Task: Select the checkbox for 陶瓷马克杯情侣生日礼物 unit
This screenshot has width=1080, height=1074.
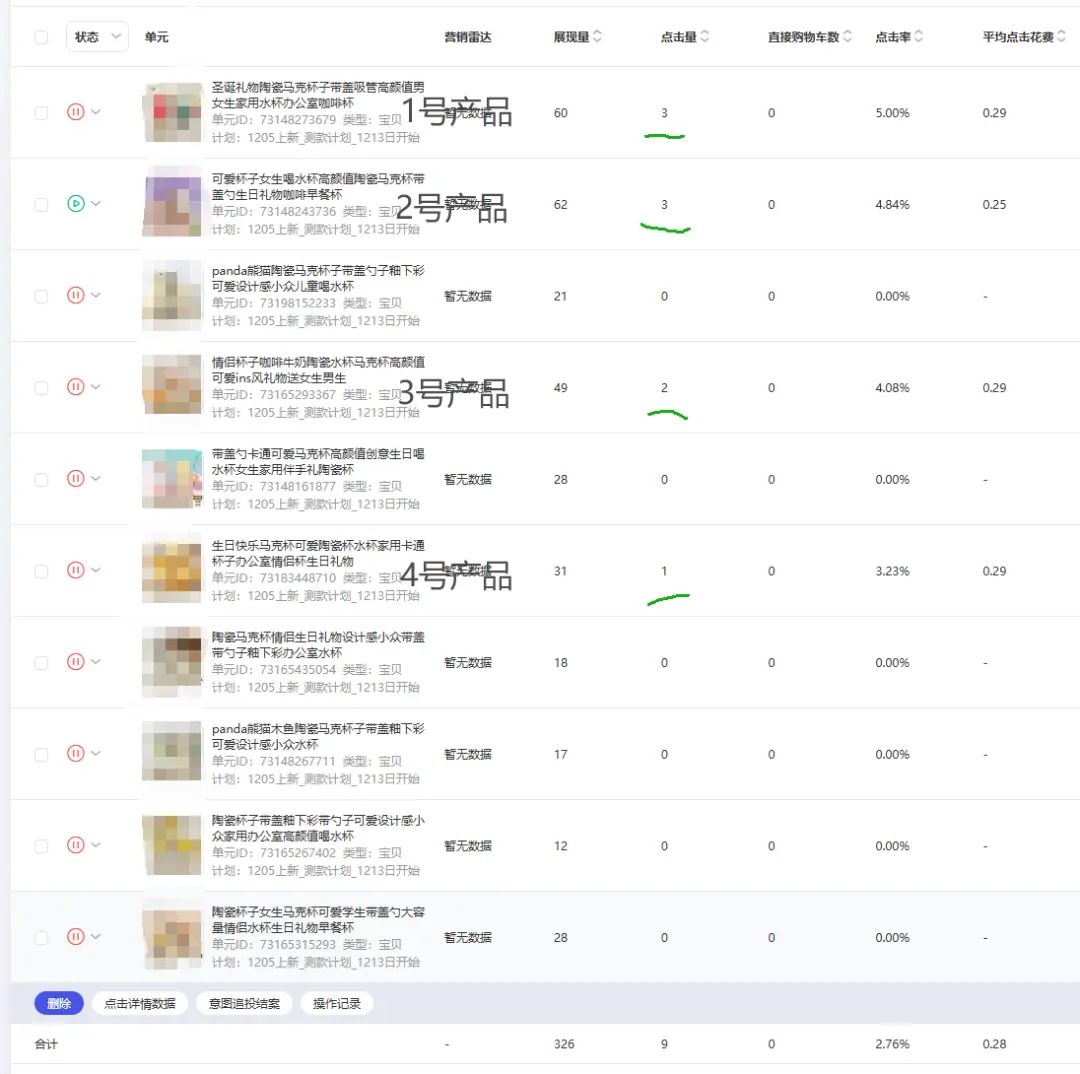Action: click(x=41, y=662)
